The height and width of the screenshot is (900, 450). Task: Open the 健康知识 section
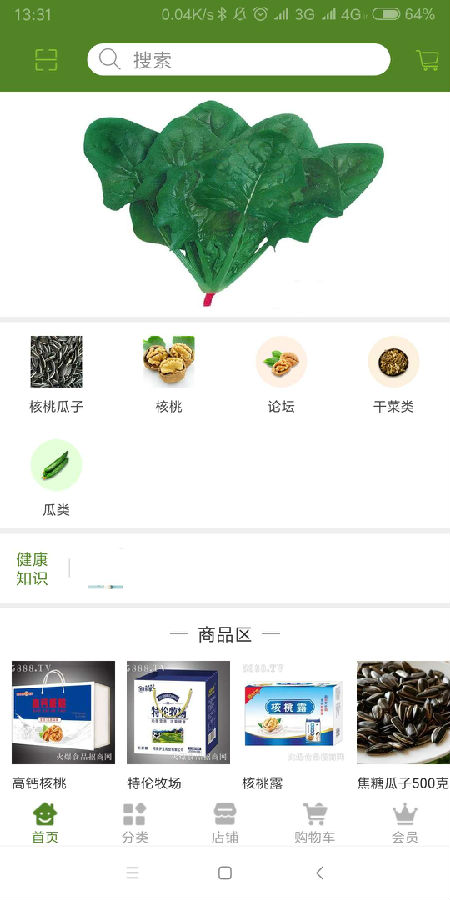coord(32,568)
